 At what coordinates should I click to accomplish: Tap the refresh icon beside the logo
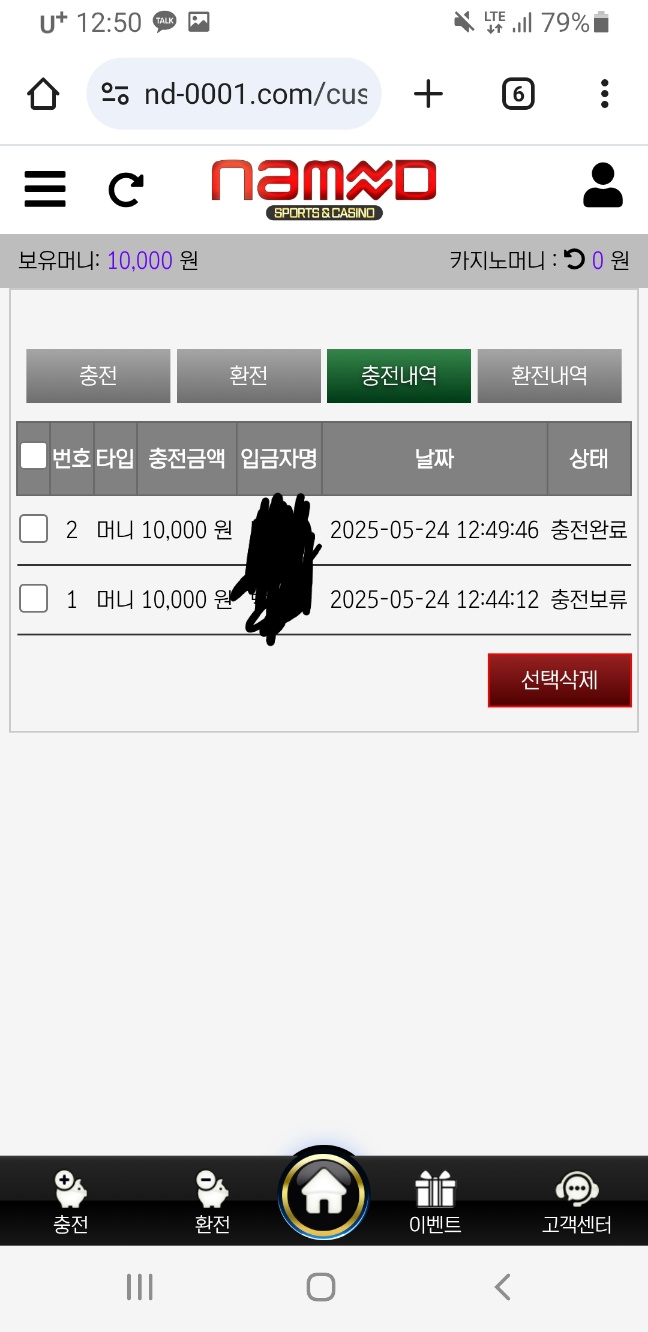[x=126, y=188]
